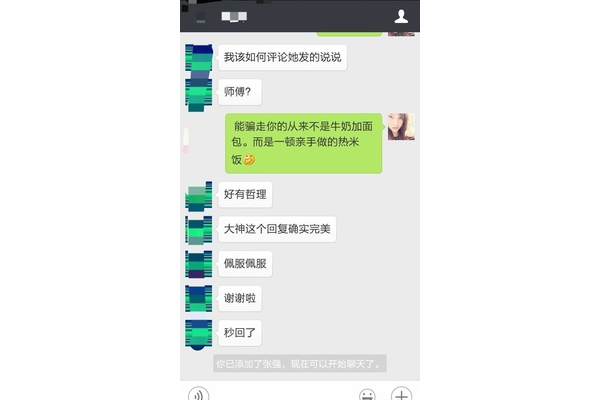Screen dimensions: 600x400
Task: Open the plus attachments menu
Action: click(401, 394)
